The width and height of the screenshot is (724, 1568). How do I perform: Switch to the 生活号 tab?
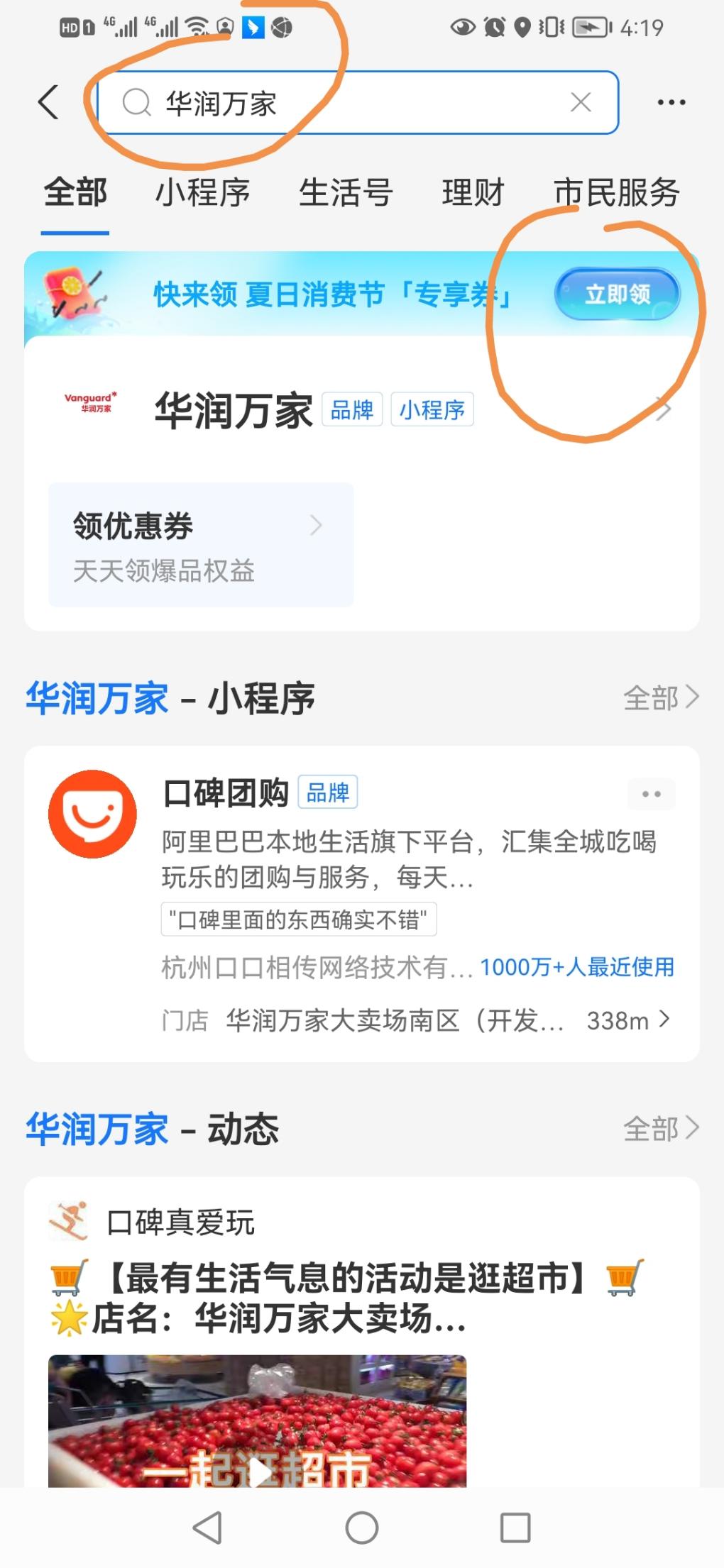[x=346, y=193]
